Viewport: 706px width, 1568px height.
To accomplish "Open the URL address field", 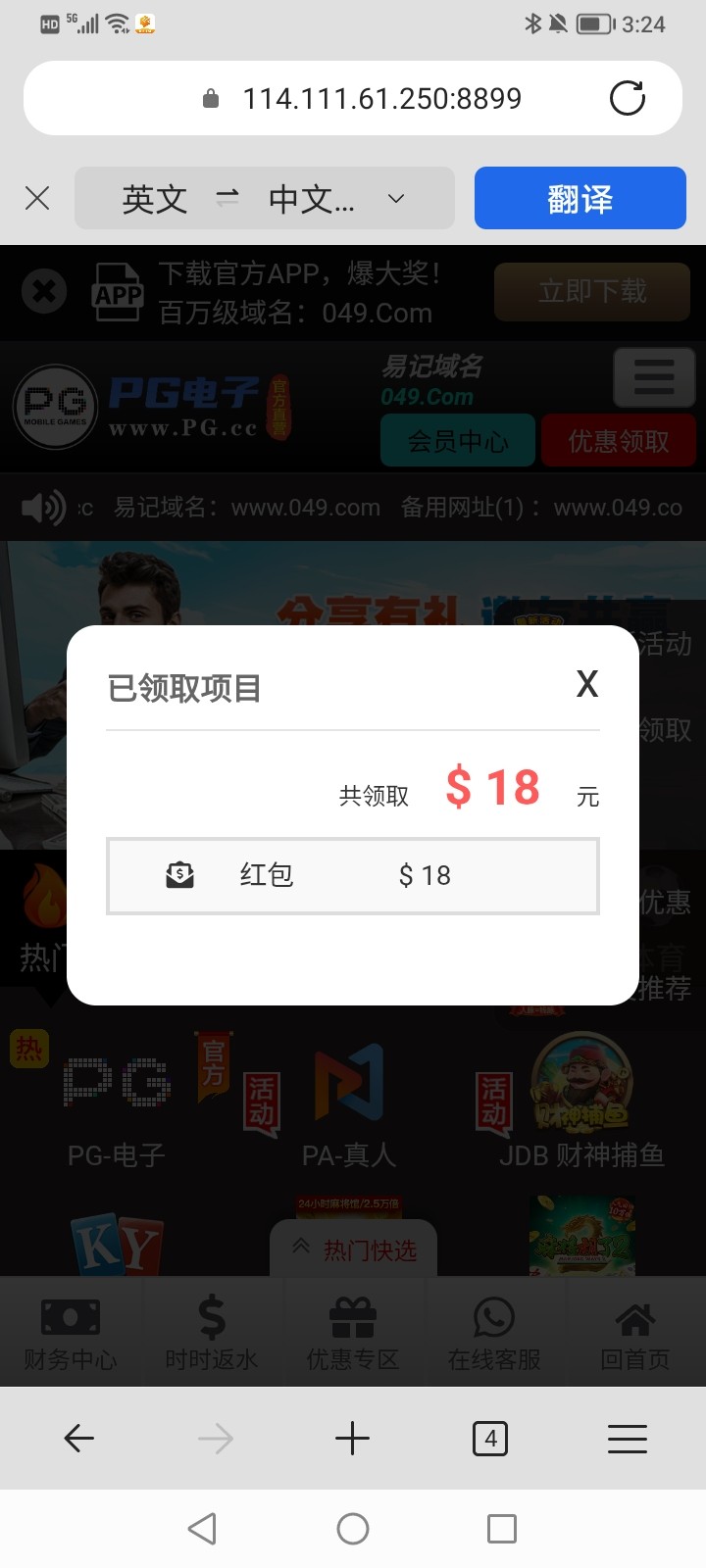I will click(382, 98).
